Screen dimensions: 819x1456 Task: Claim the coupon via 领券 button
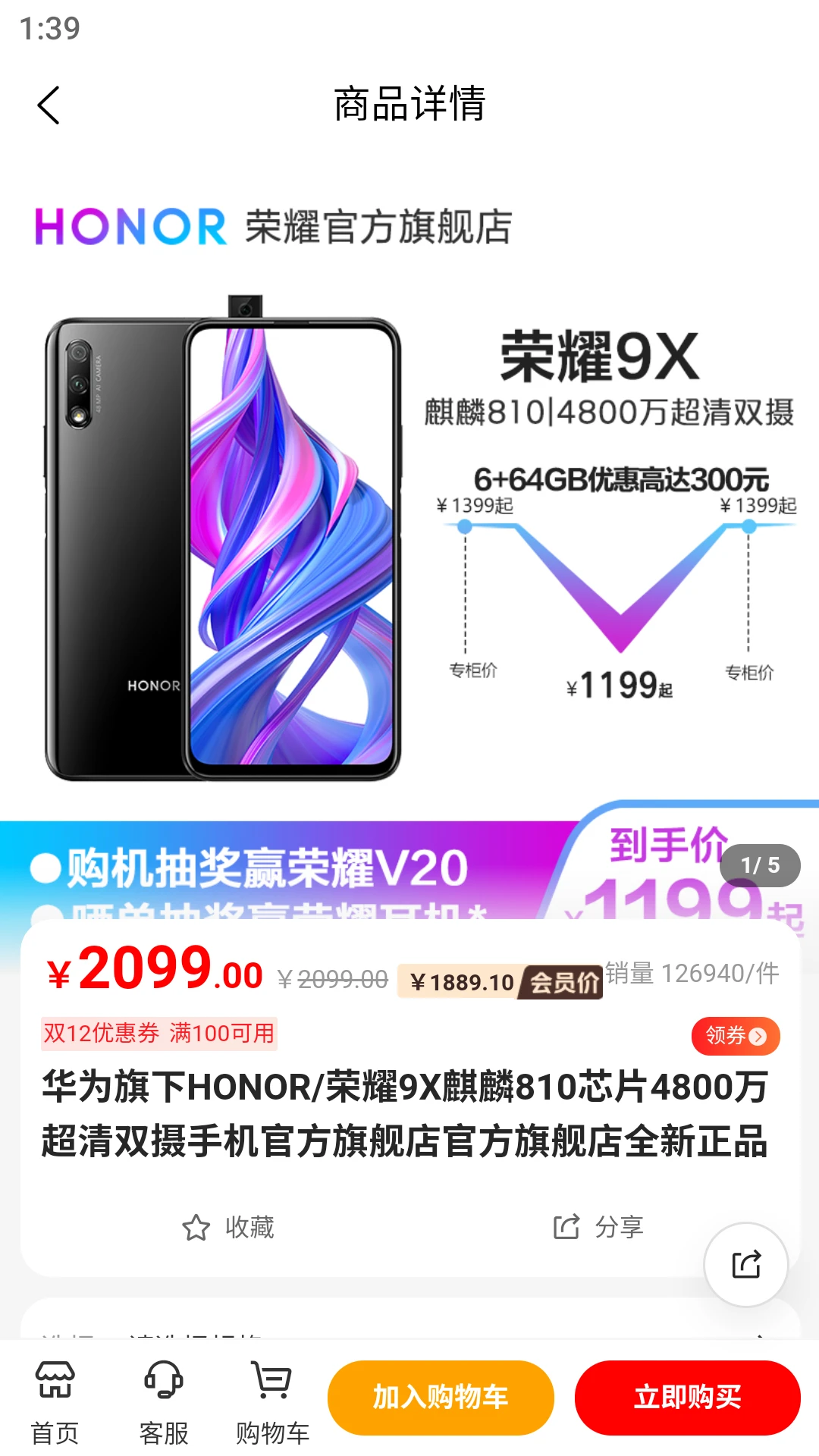[735, 1035]
